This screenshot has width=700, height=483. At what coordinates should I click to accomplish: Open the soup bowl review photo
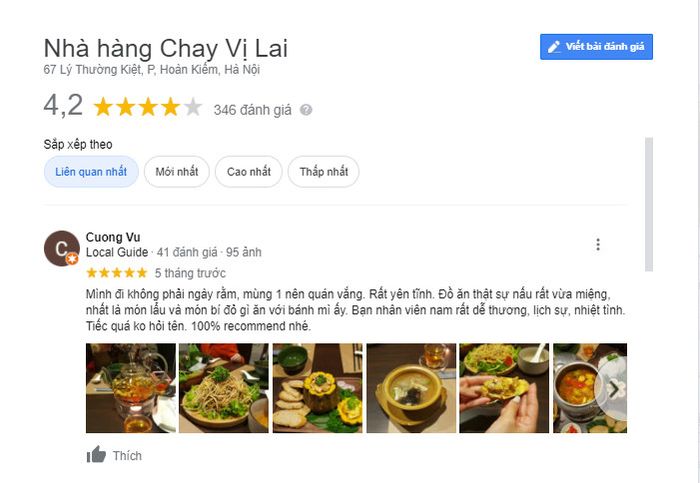[x=411, y=388]
